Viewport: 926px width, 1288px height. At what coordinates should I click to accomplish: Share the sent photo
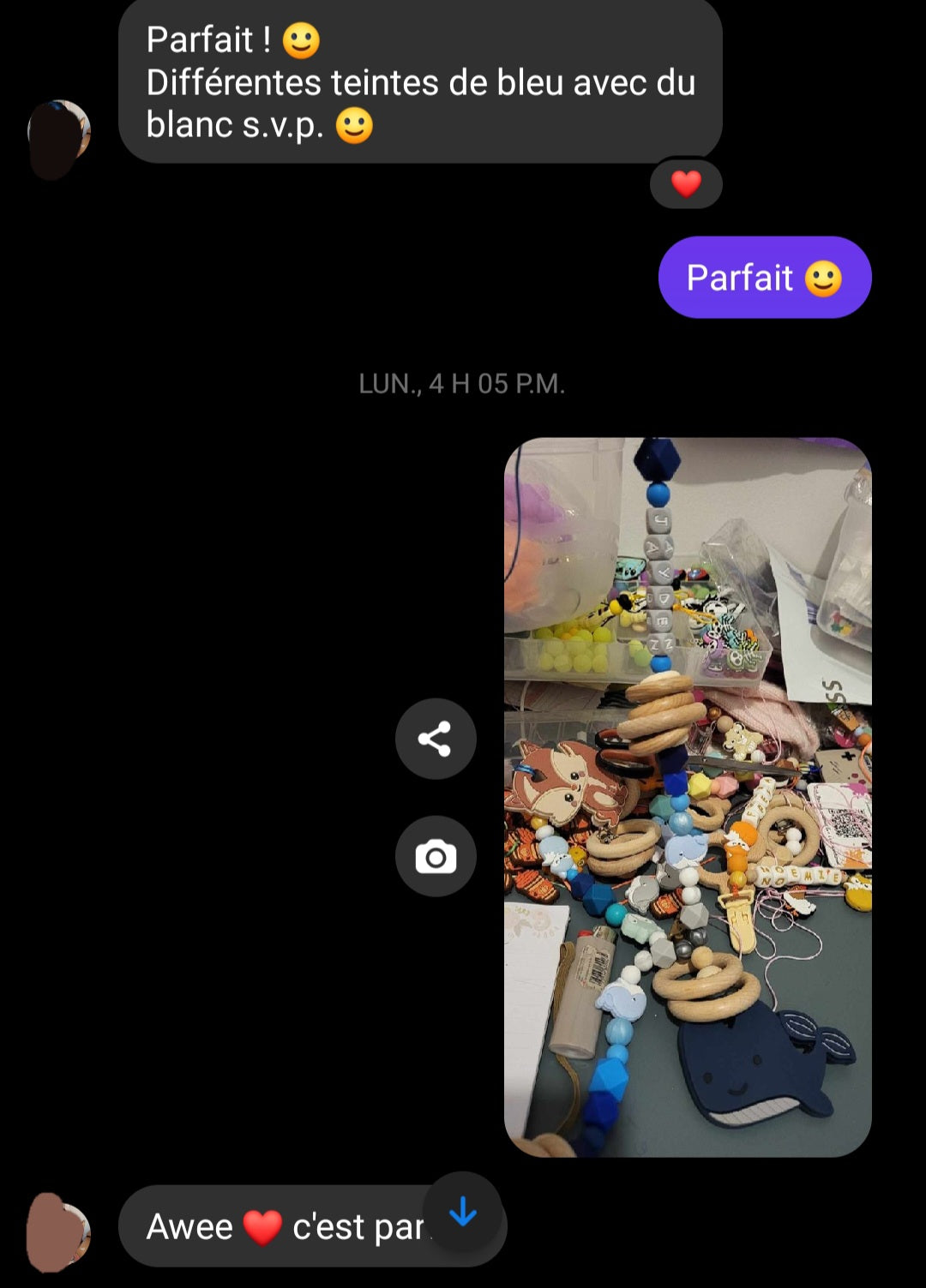click(x=436, y=739)
